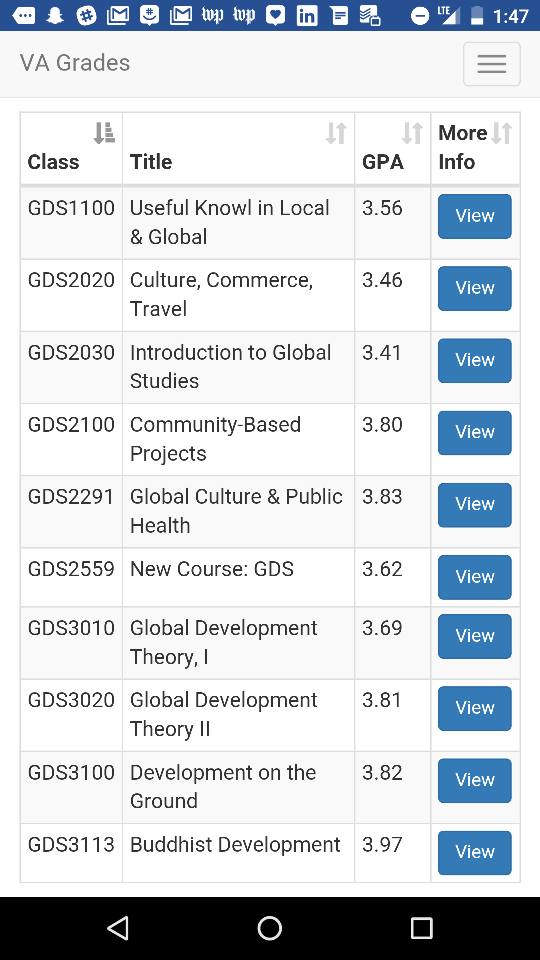Image resolution: width=540 pixels, height=960 pixels.
Task: Go back using system navigation
Action: (118, 928)
